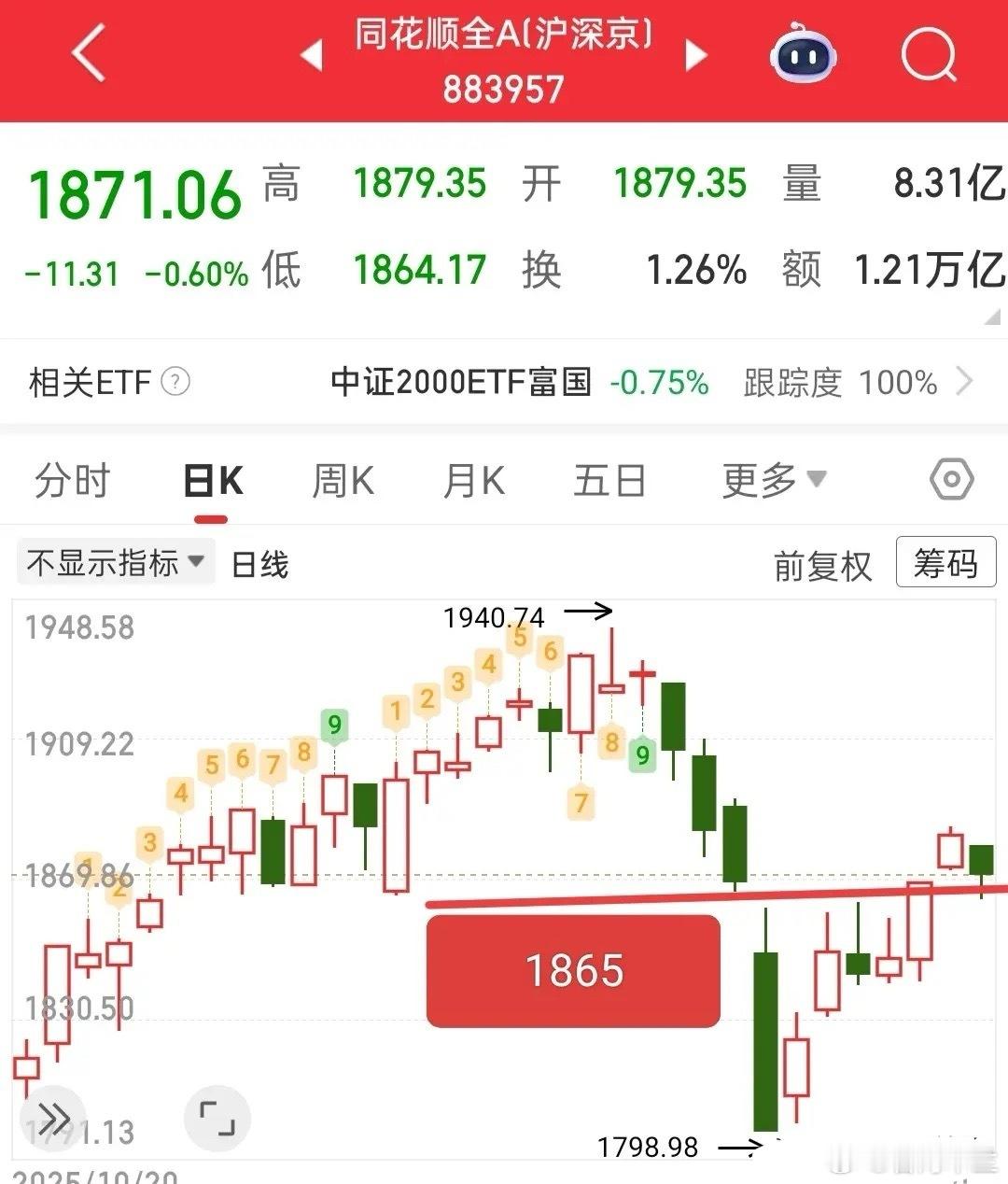Click the right stock switch arrow beside 沪深京
Viewport: 1008px width, 1184px height.
pyautogui.click(x=695, y=56)
